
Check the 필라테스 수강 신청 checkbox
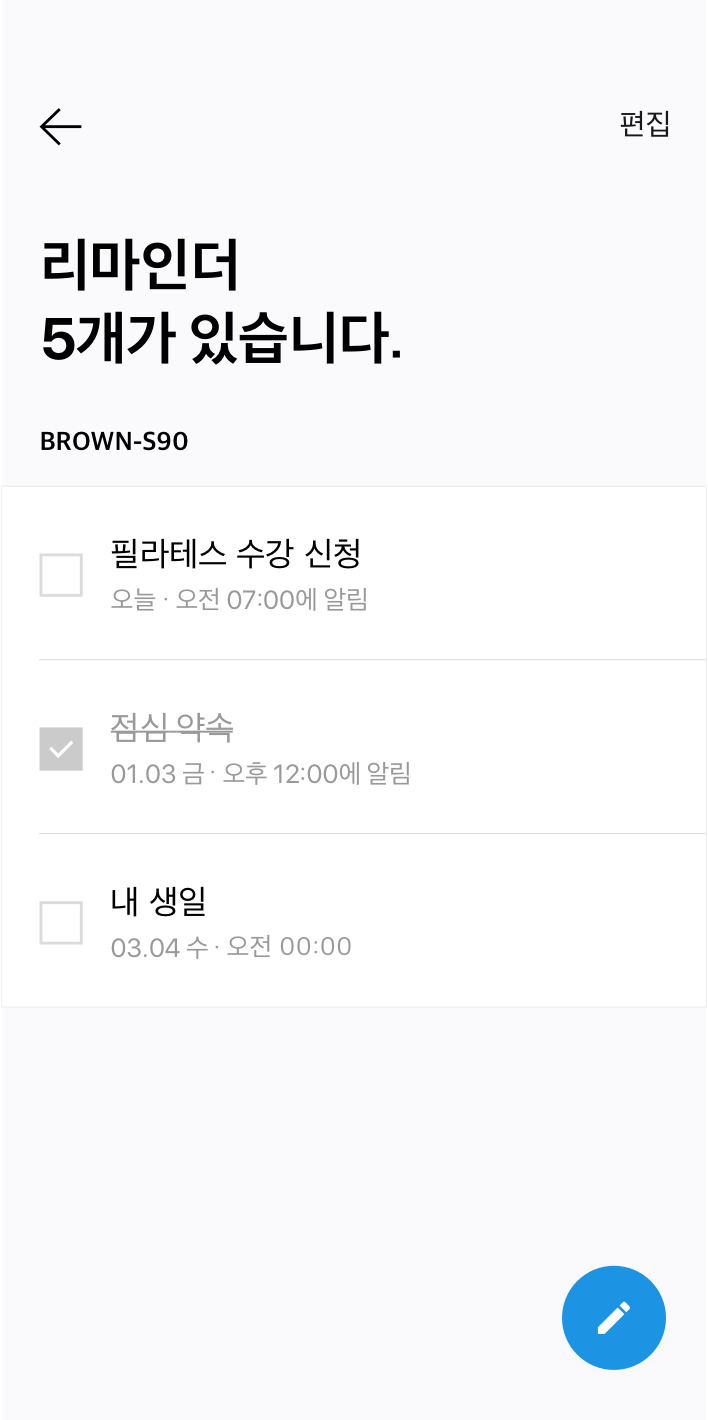tap(61, 575)
